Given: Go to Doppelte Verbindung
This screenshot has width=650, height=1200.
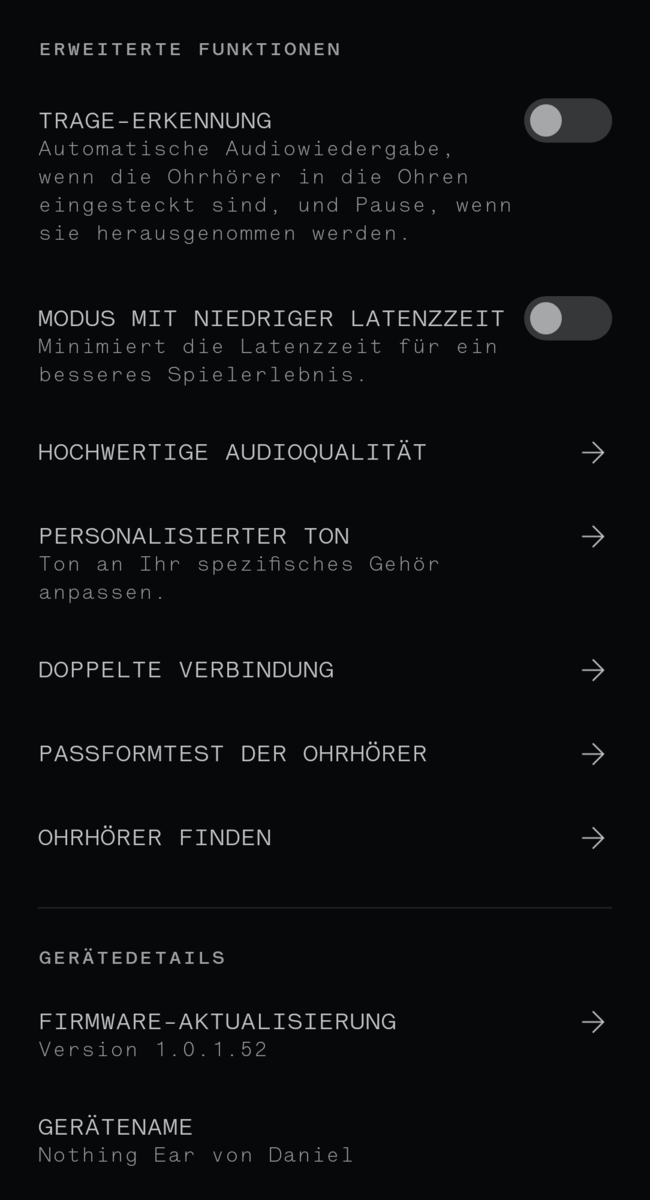Looking at the screenshot, I should tap(324, 670).
